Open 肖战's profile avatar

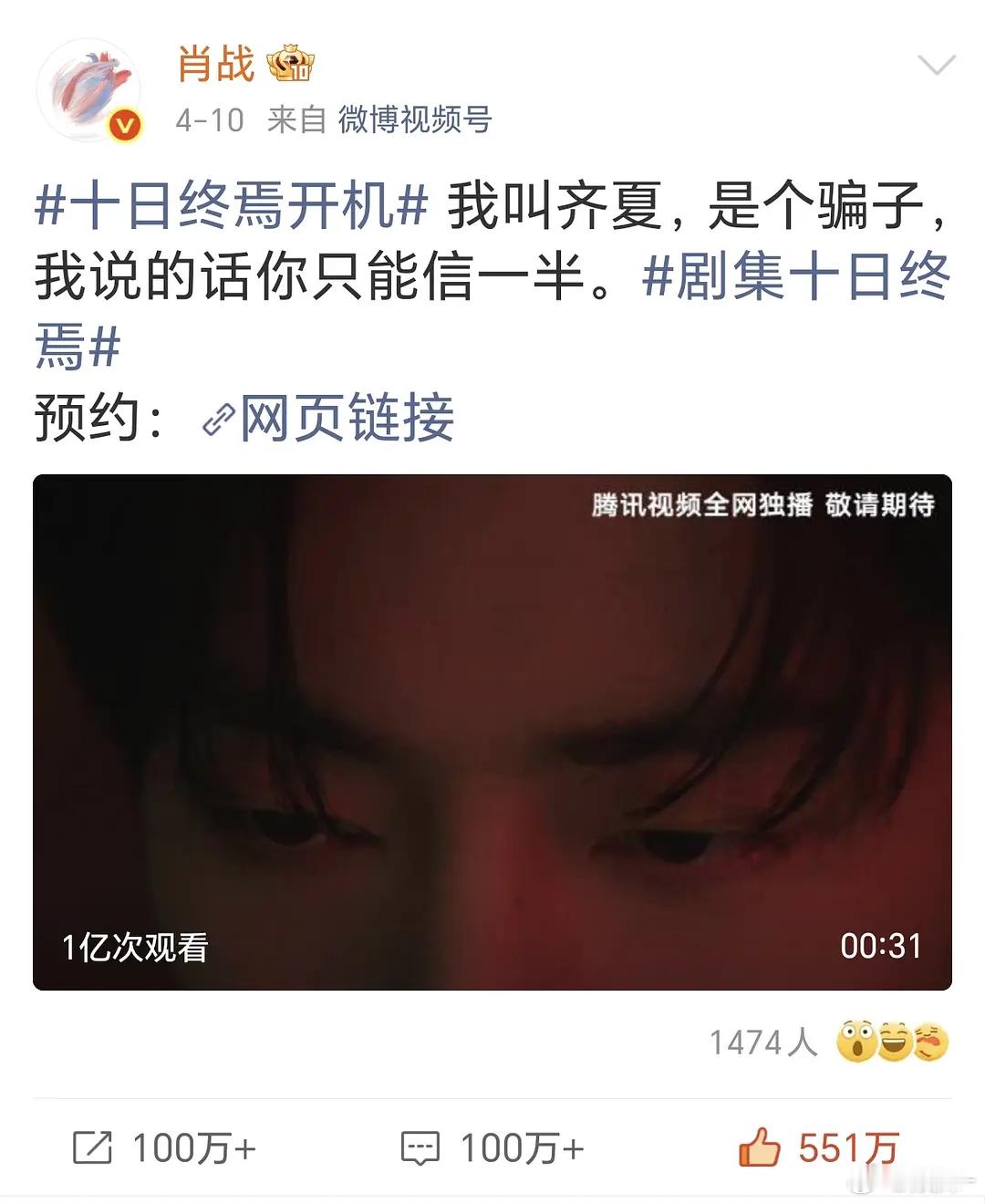tap(91, 82)
